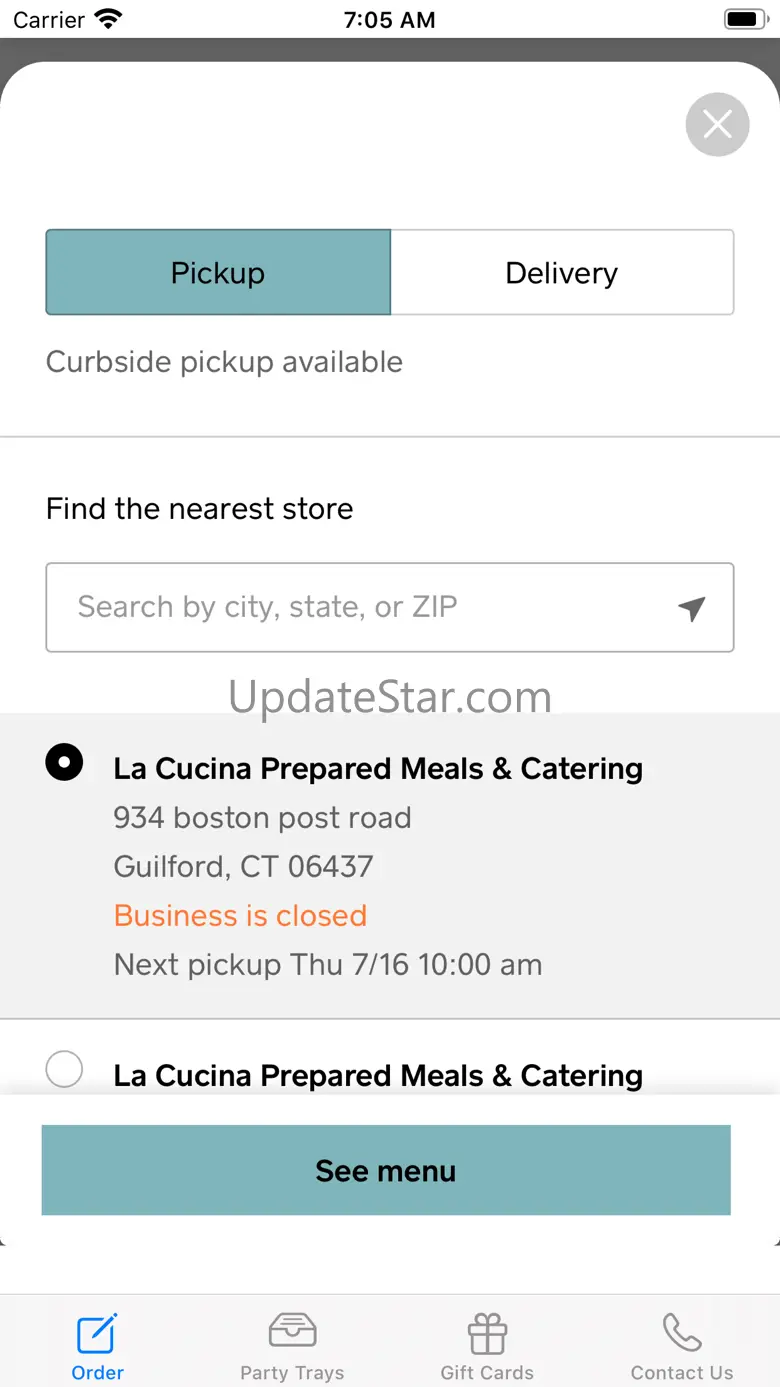Image resolution: width=780 pixels, height=1387 pixels.
Task: Switch to the Party Trays tab
Action: tap(292, 1347)
